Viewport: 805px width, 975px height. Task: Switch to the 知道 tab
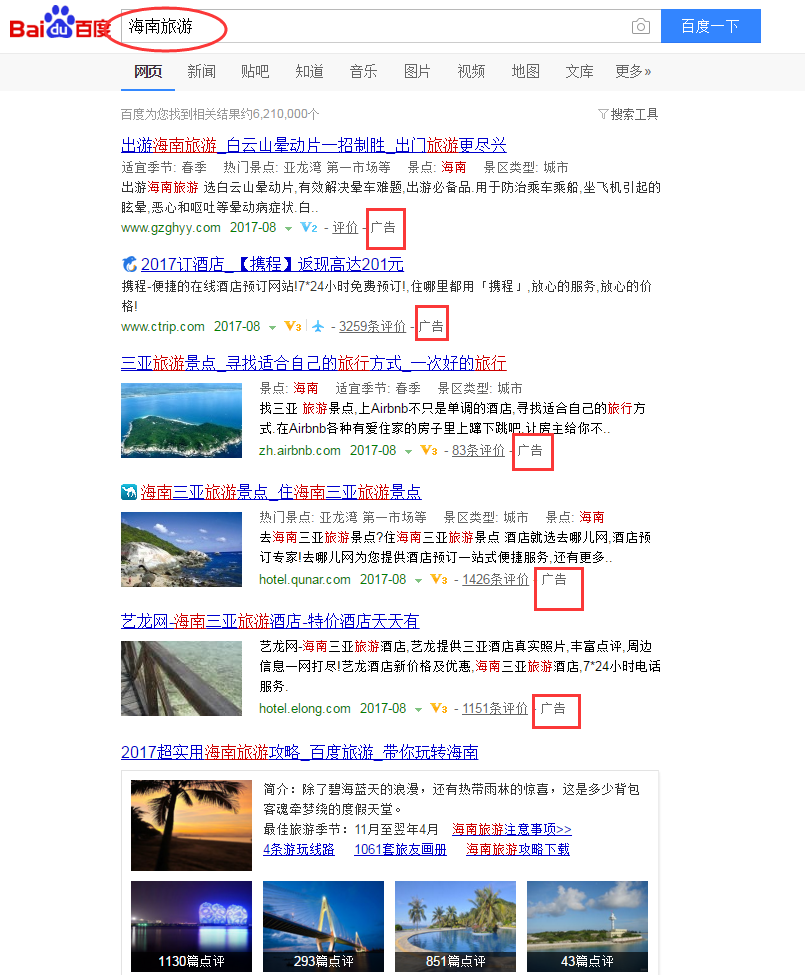pyautogui.click(x=309, y=71)
